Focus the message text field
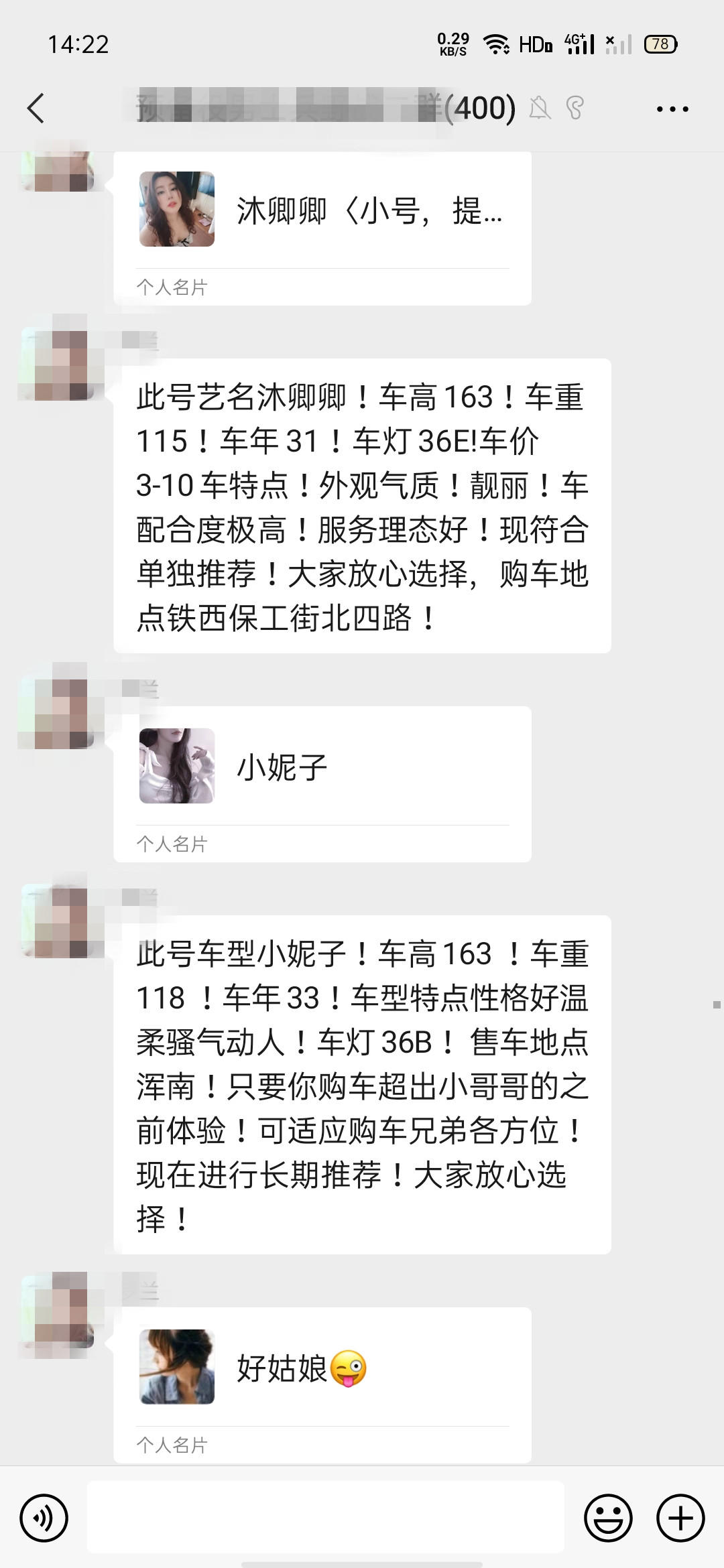The height and width of the screenshot is (1568, 724). click(x=325, y=1518)
